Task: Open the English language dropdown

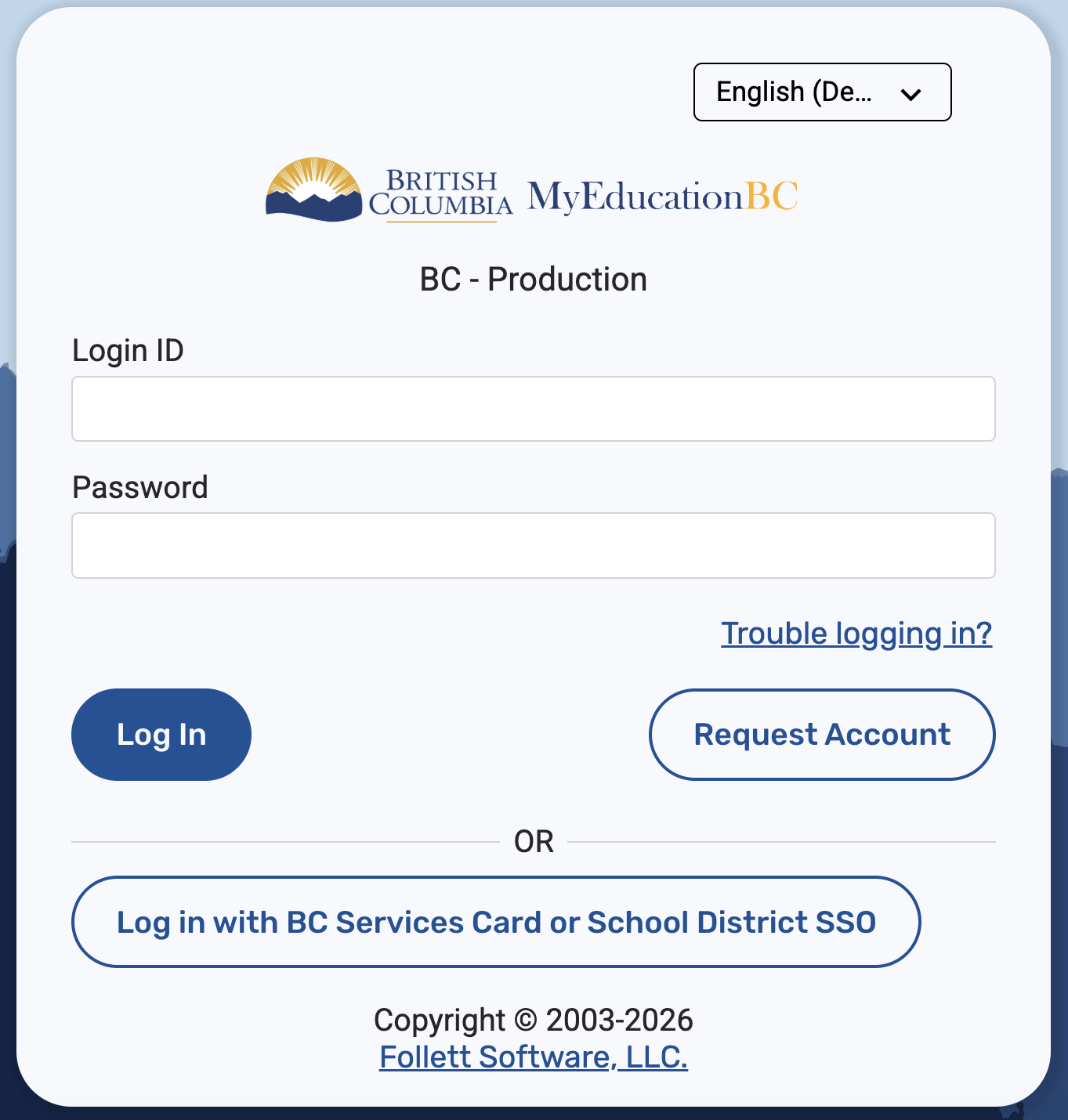Action: [822, 92]
